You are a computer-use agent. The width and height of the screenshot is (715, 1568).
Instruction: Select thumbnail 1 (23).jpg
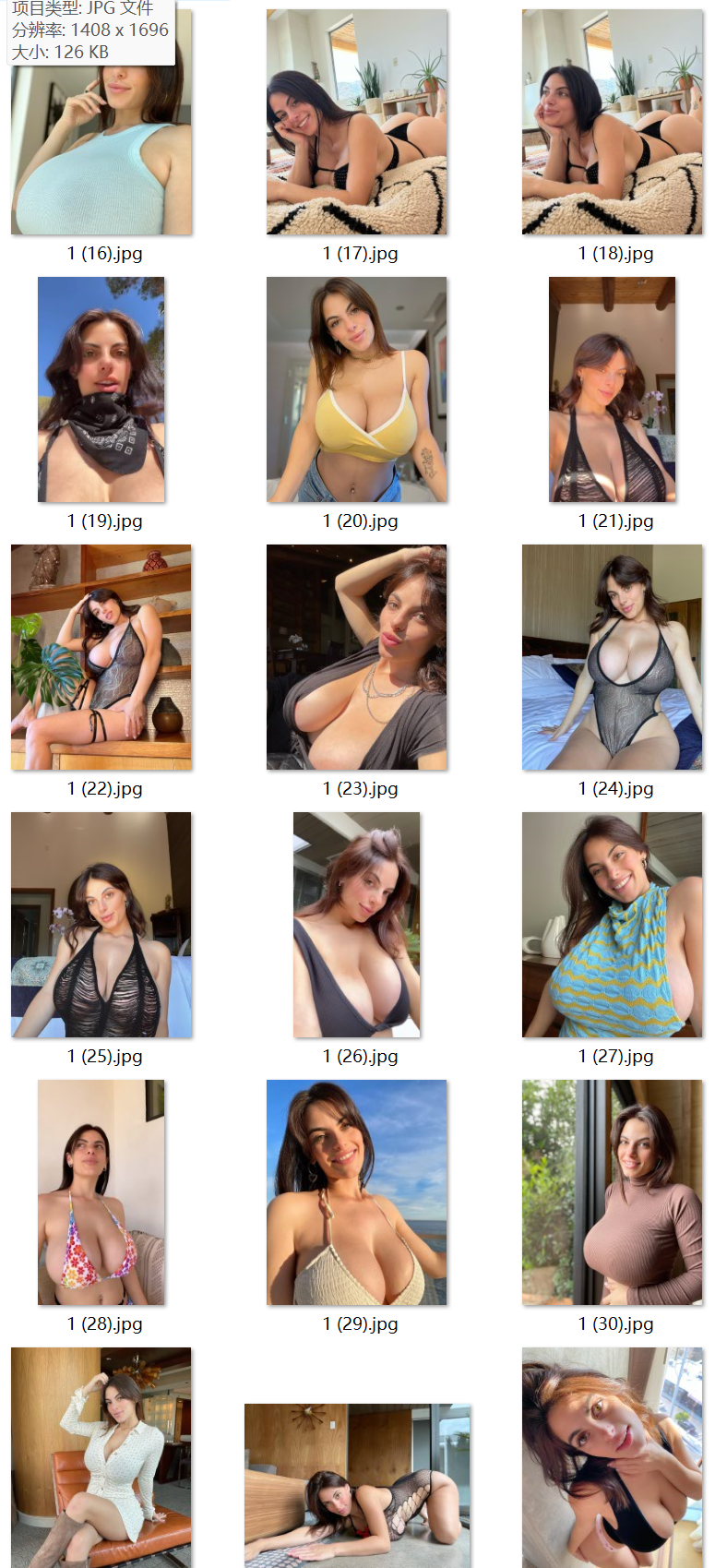[357, 657]
